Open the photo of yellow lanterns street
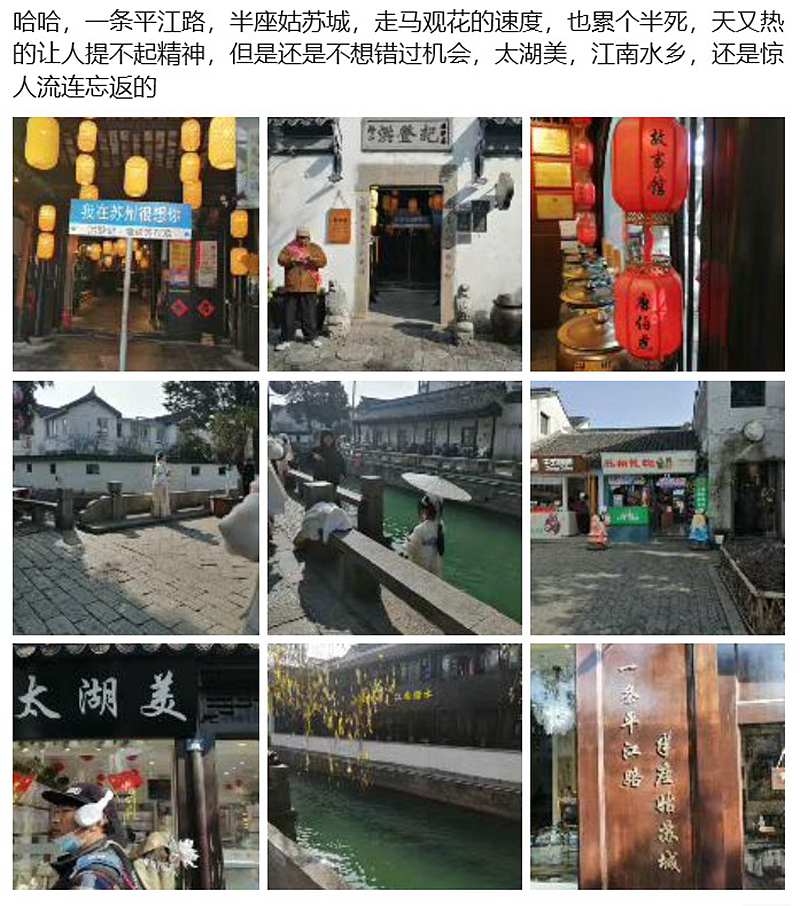Image resolution: width=800 pixels, height=906 pixels. pos(136,244)
